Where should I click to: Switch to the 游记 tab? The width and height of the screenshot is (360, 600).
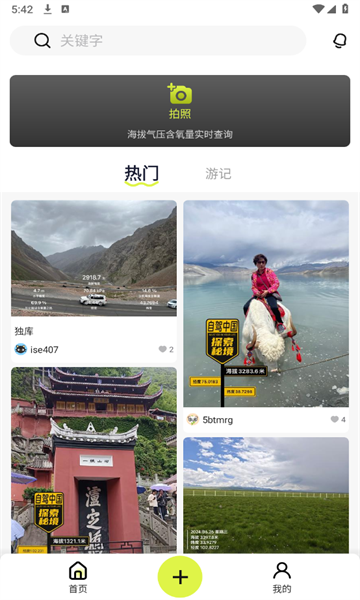pos(218,174)
